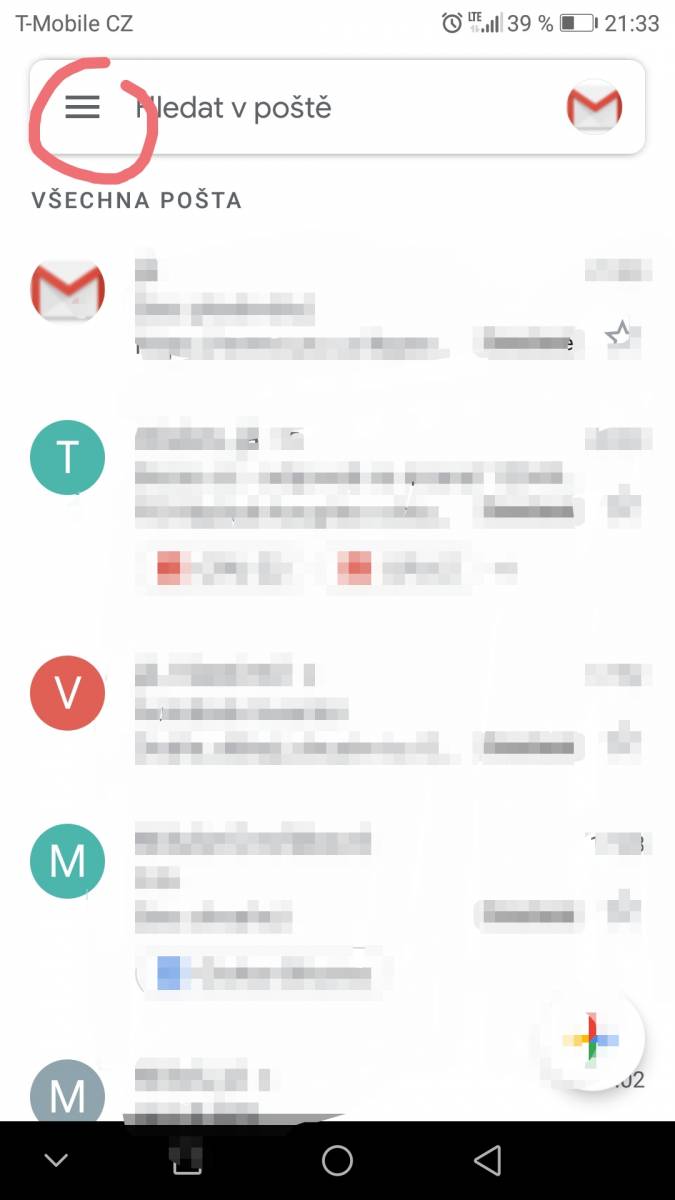Star the email with the Gmail logo avatar
675x1200 pixels.
click(620, 338)
